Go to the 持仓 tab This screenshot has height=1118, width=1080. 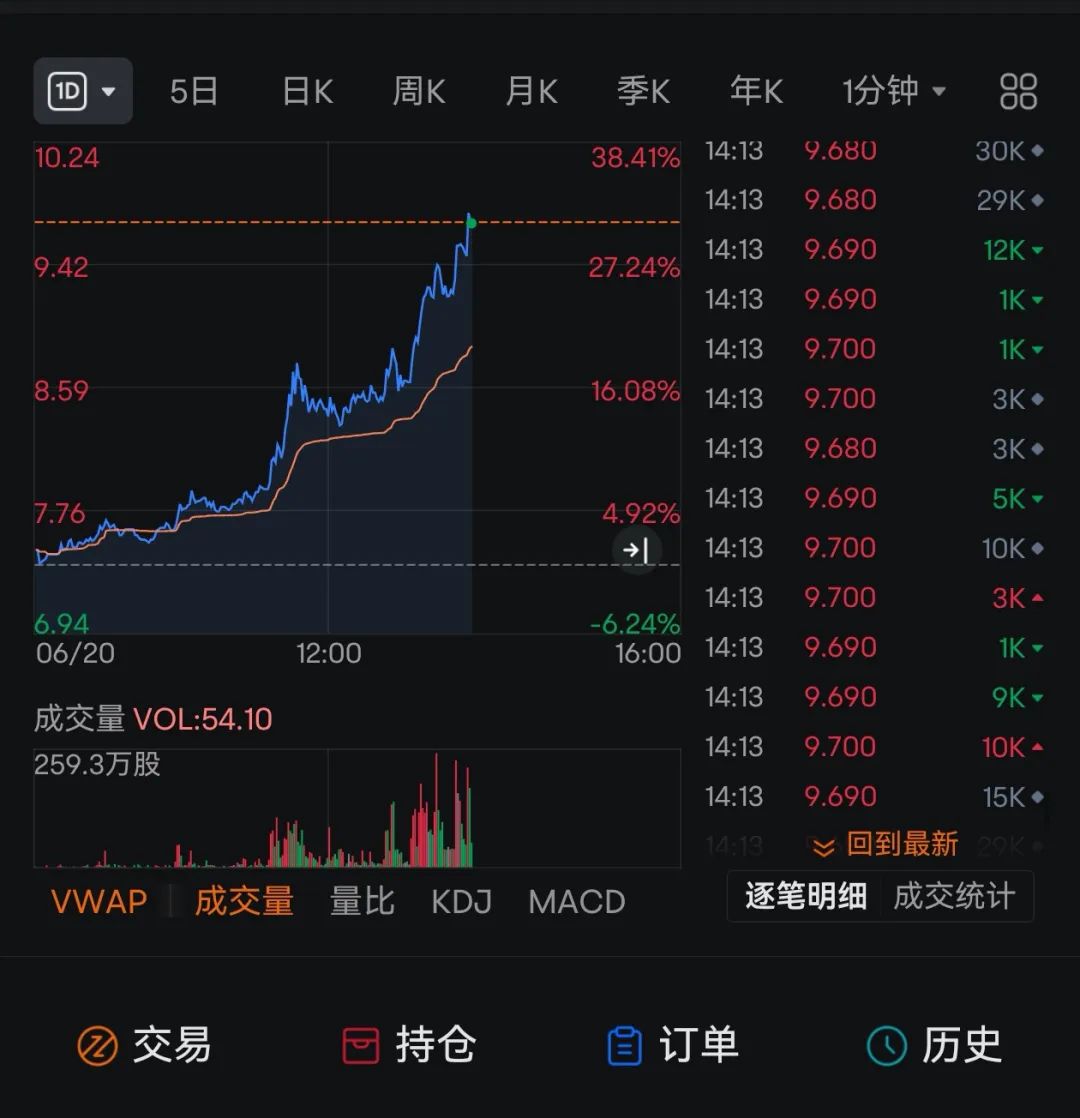408,1045
